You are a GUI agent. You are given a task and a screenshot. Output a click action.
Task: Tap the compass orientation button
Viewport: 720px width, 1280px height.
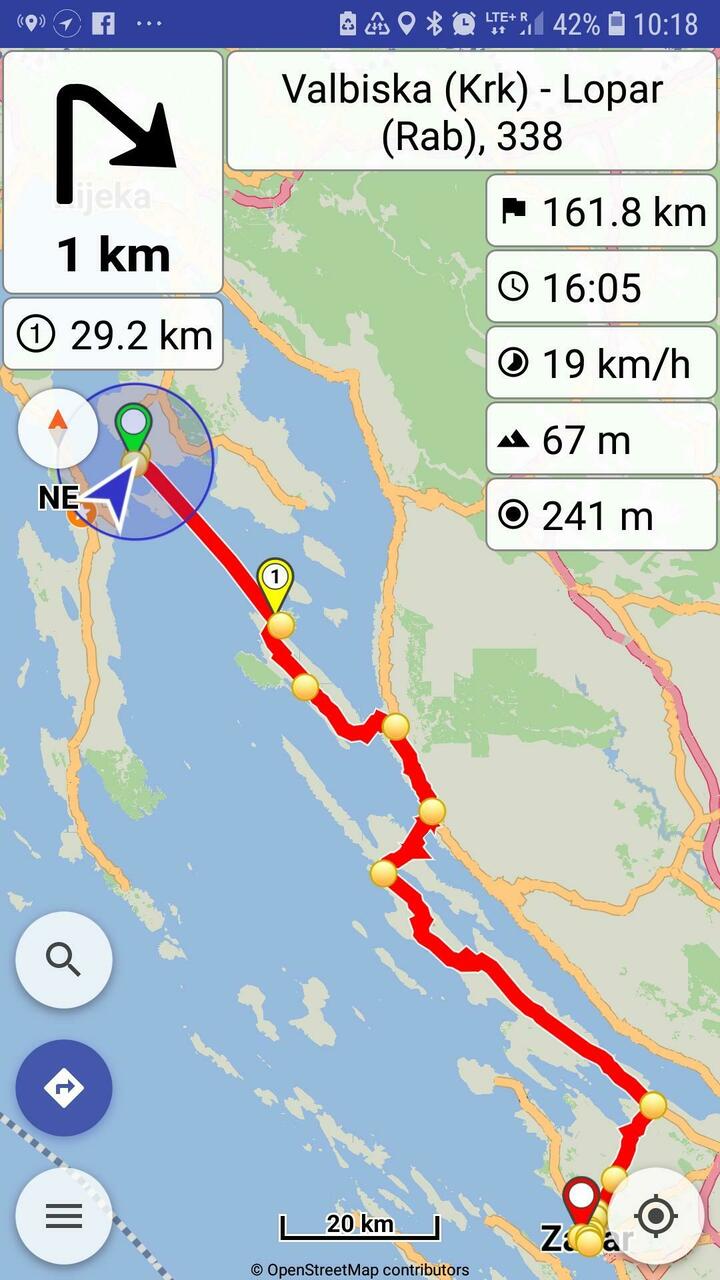click(x=58, y=428)
